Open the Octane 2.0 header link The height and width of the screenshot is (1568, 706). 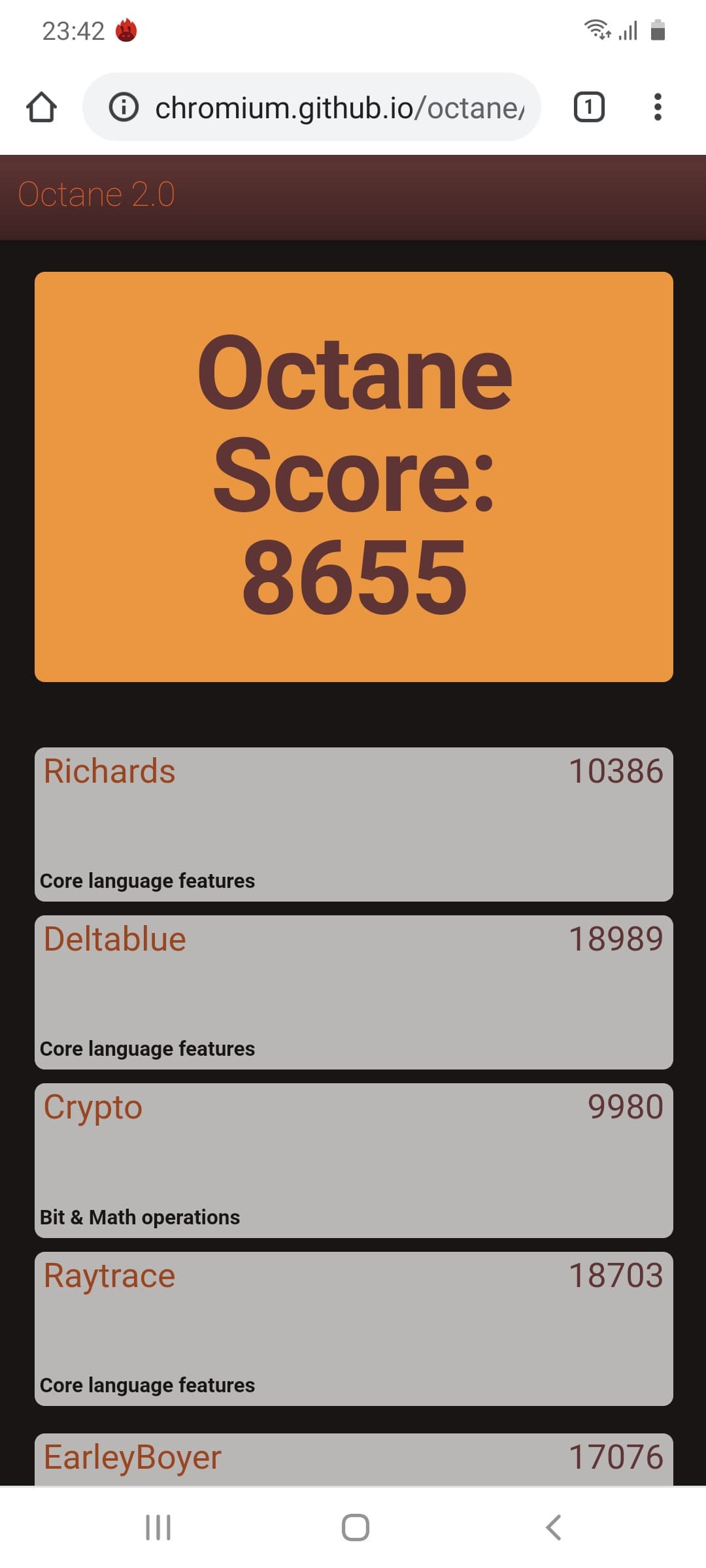(x=97, y=195)
